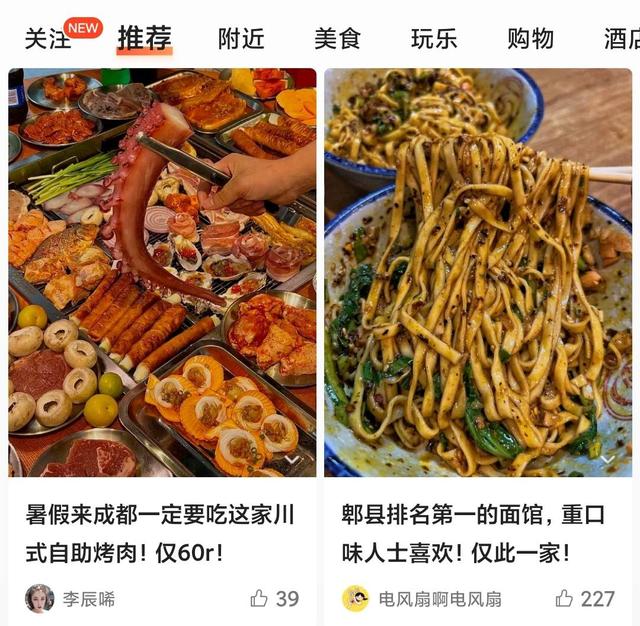View 李辰晞's profile avatar
This screenshot has height=626, width=640.
[x=40, y=598]
